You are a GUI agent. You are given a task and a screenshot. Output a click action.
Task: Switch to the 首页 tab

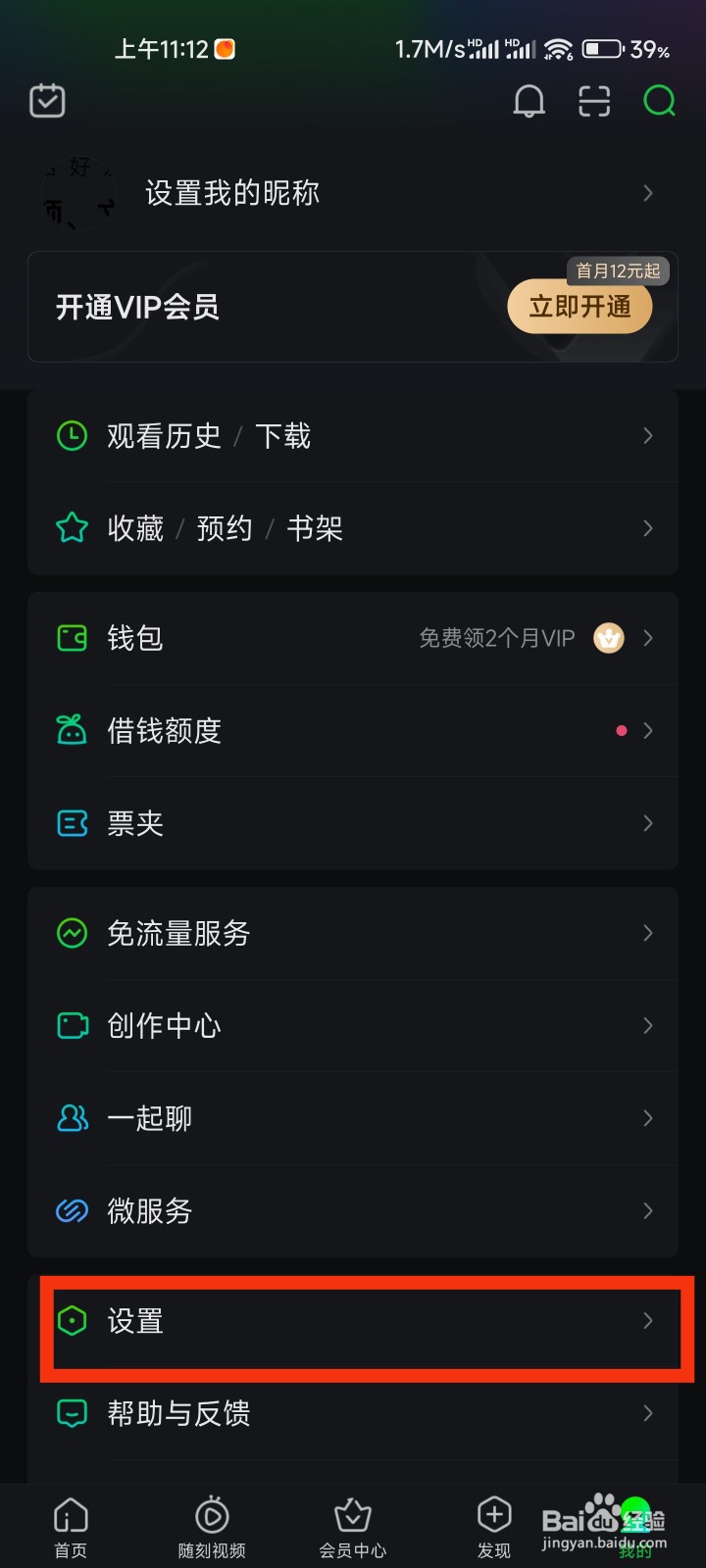[71, 1527]
